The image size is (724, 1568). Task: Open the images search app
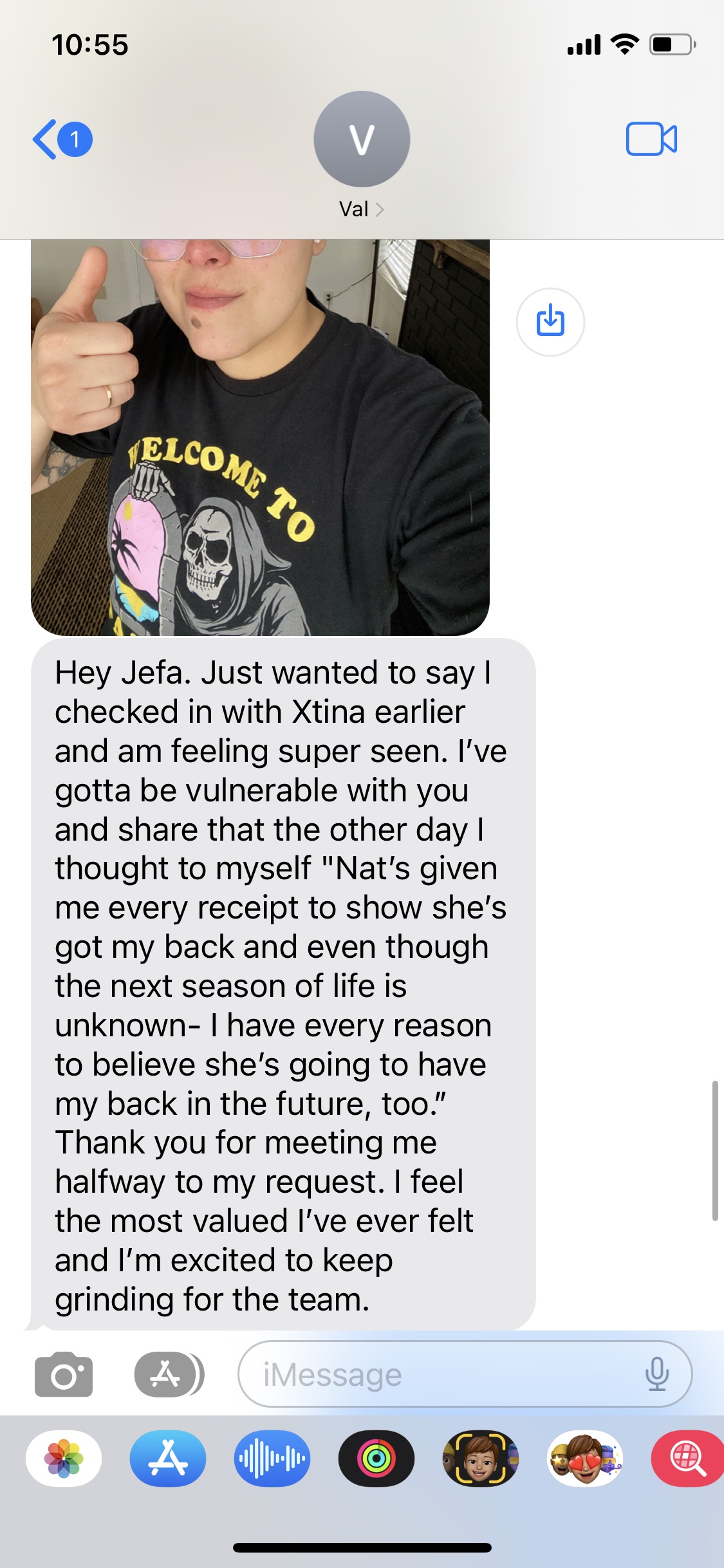pyautogui.click(x=687, y=1459)
